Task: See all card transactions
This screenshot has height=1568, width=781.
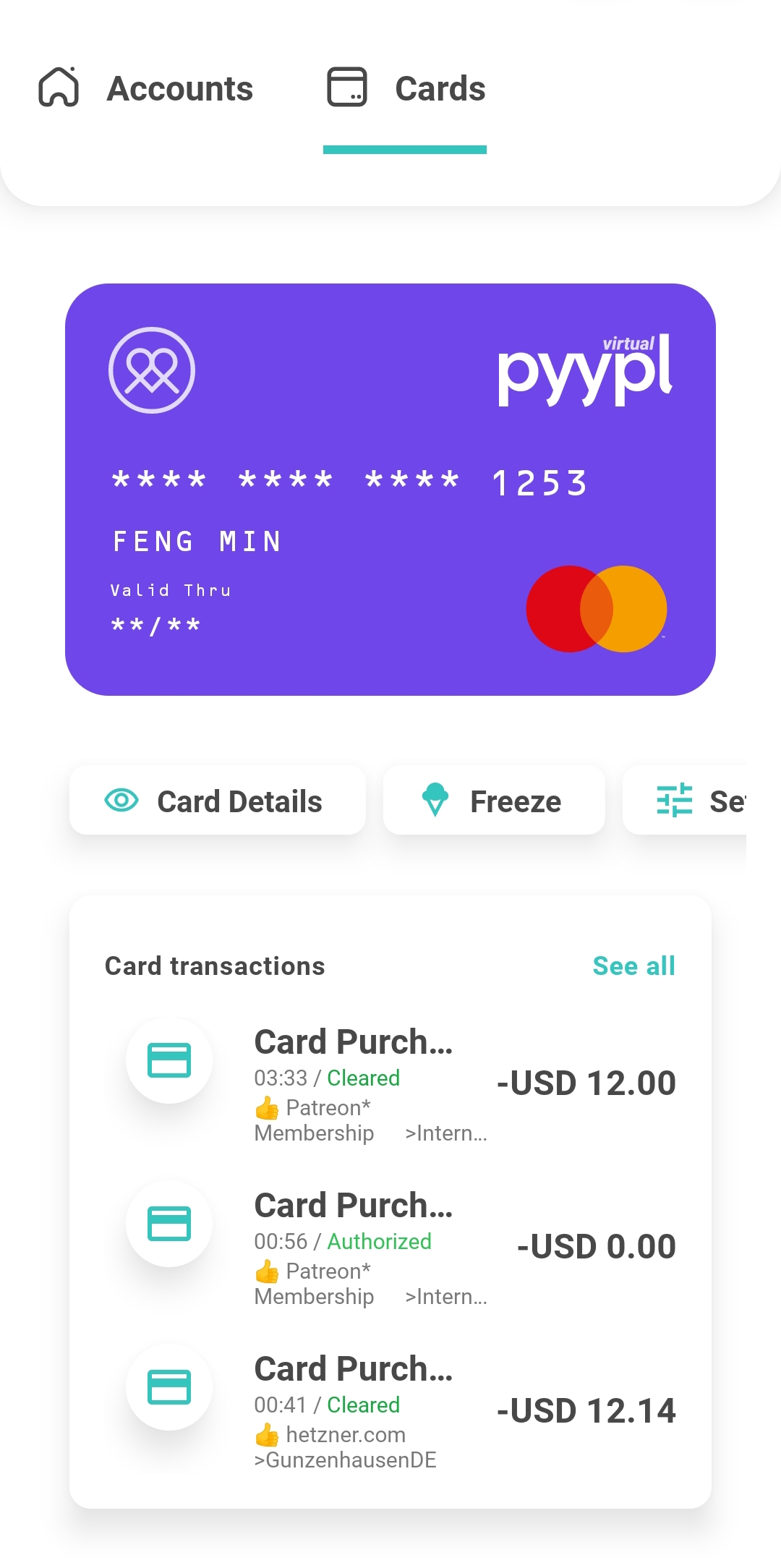Action: (633, 966)
